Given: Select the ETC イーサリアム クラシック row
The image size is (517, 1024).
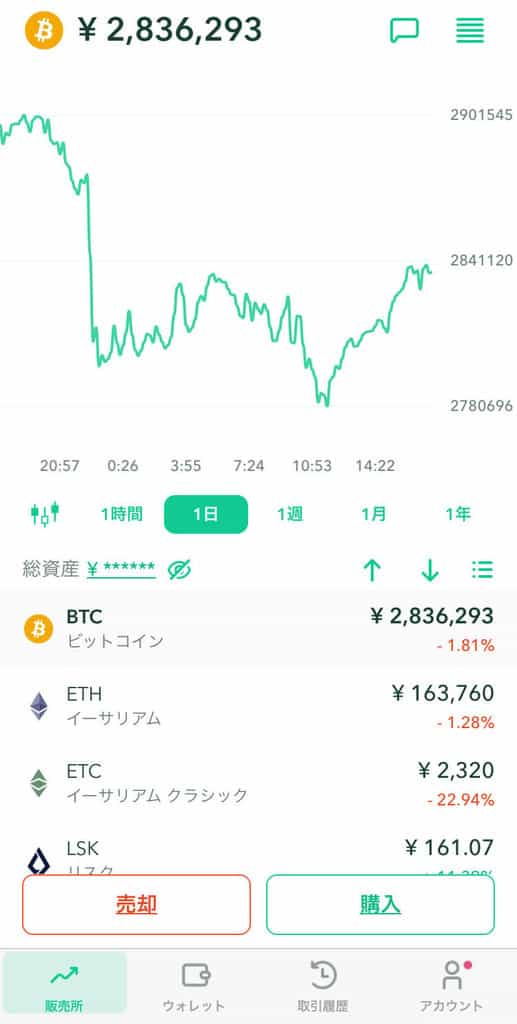Looking at the screenshot, I should click(x=258, y=783).
